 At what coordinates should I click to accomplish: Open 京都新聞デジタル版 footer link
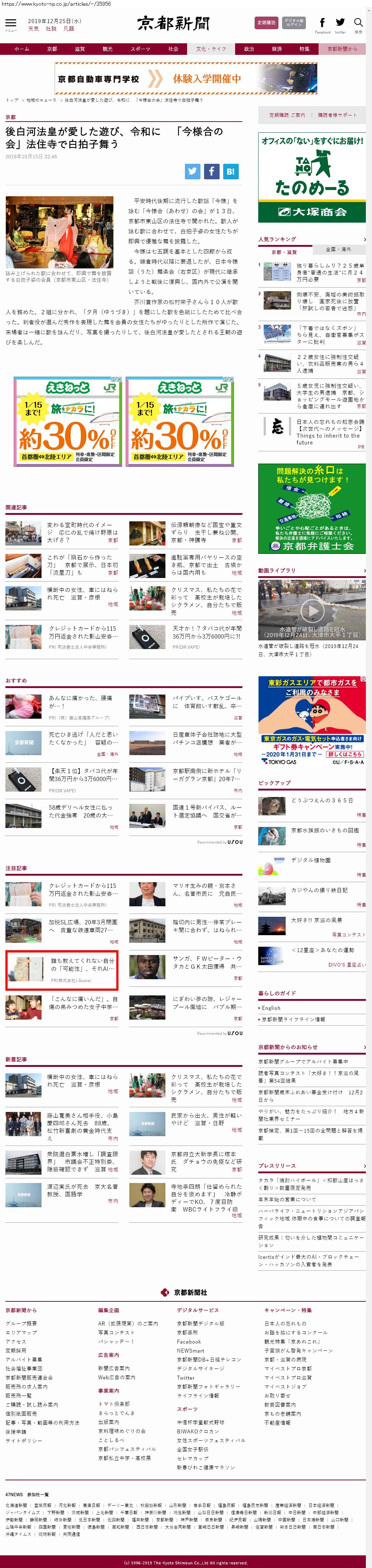pos(200,1323)
